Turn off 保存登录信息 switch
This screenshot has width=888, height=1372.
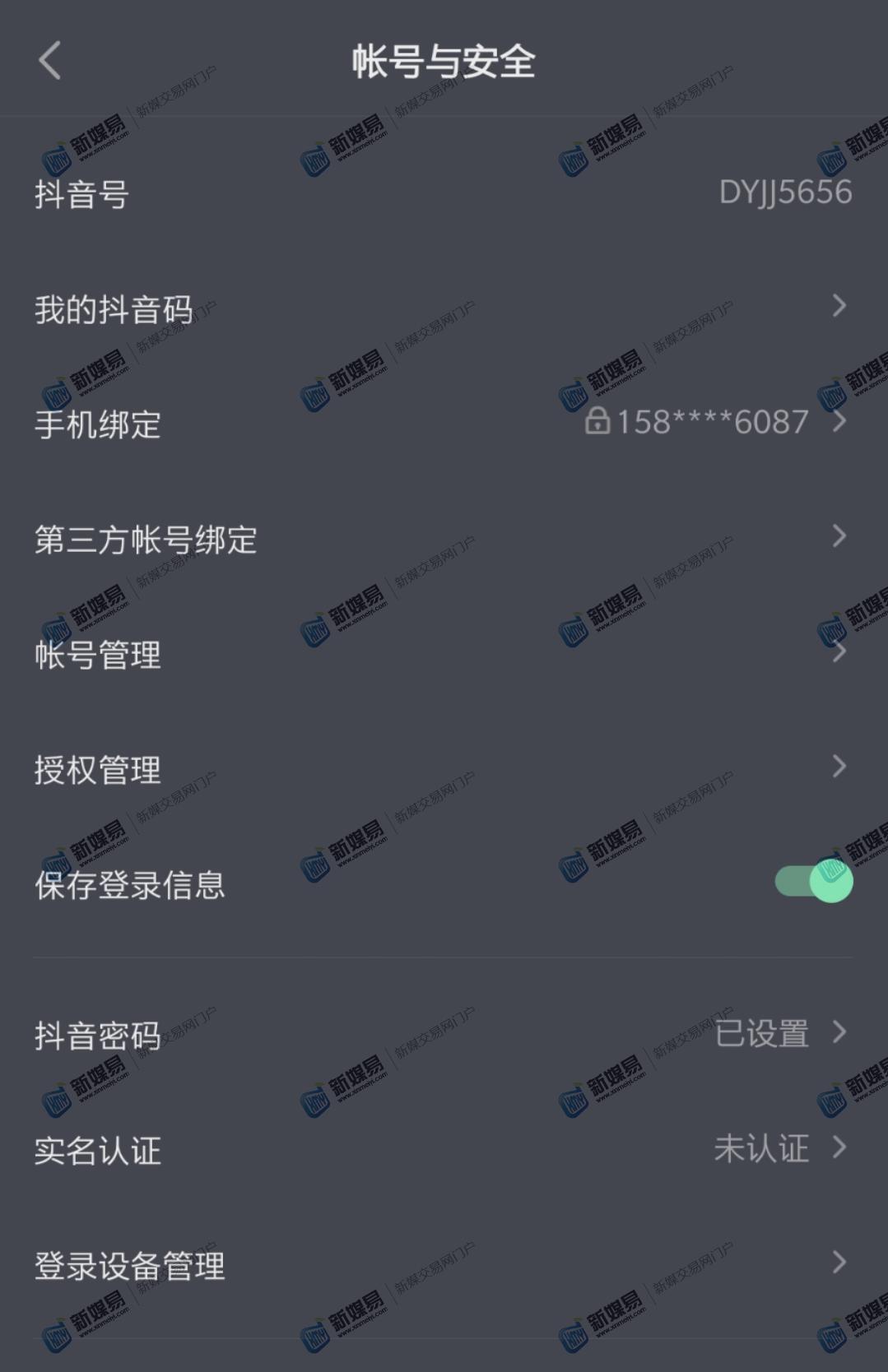coord(813,882)
